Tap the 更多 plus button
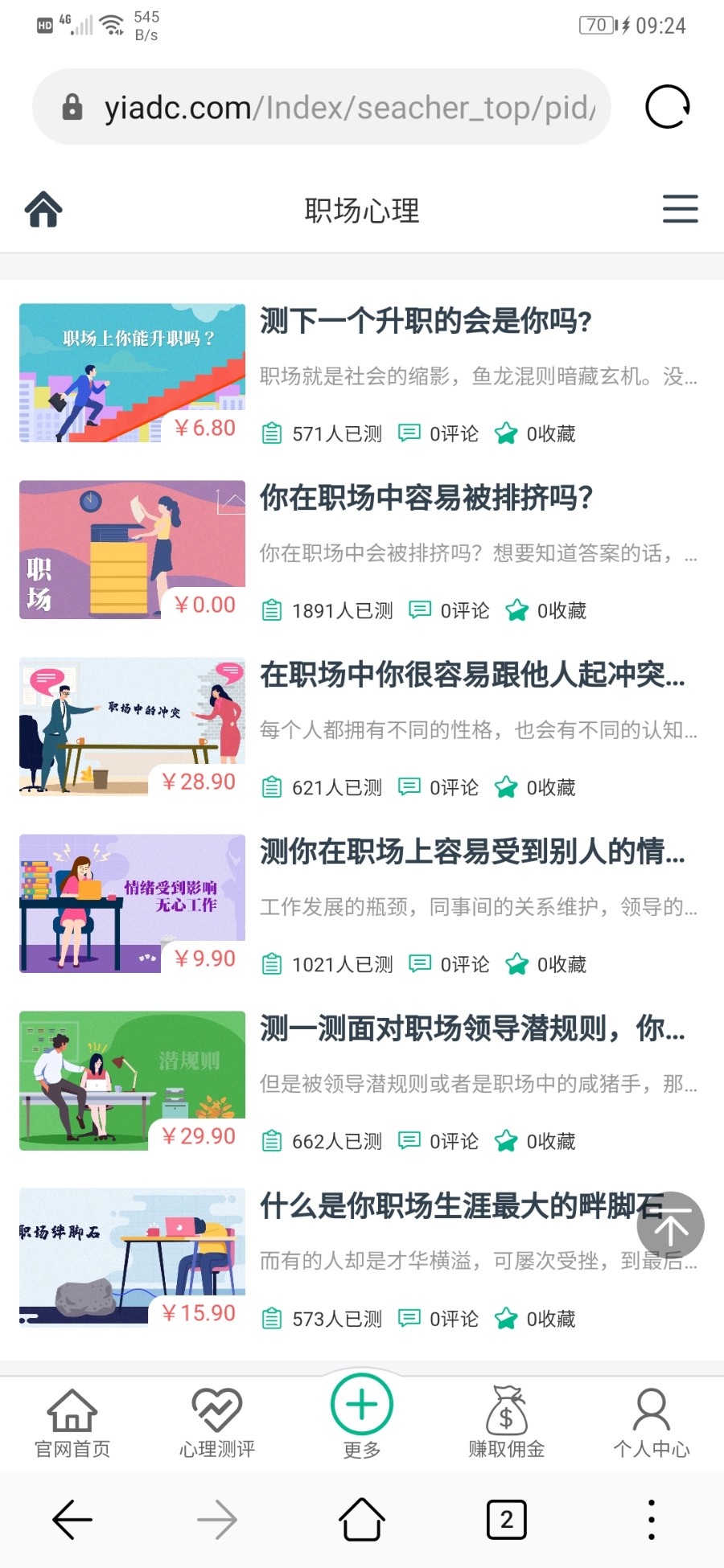This screenshot has height=1568, width=724. click(x=362, y=1406)
